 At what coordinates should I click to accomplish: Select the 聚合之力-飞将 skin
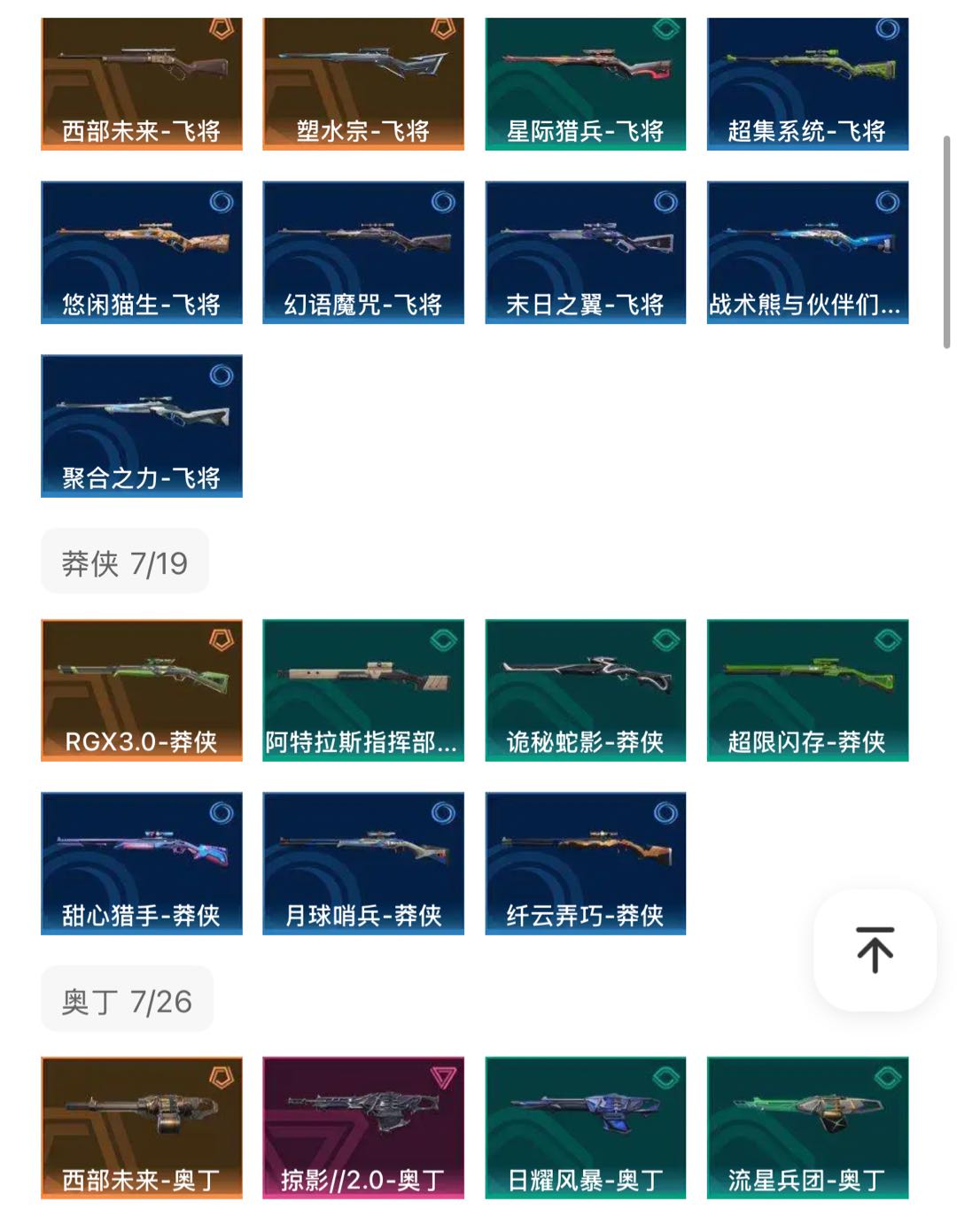pyautogui.click(x=142, y=426)
